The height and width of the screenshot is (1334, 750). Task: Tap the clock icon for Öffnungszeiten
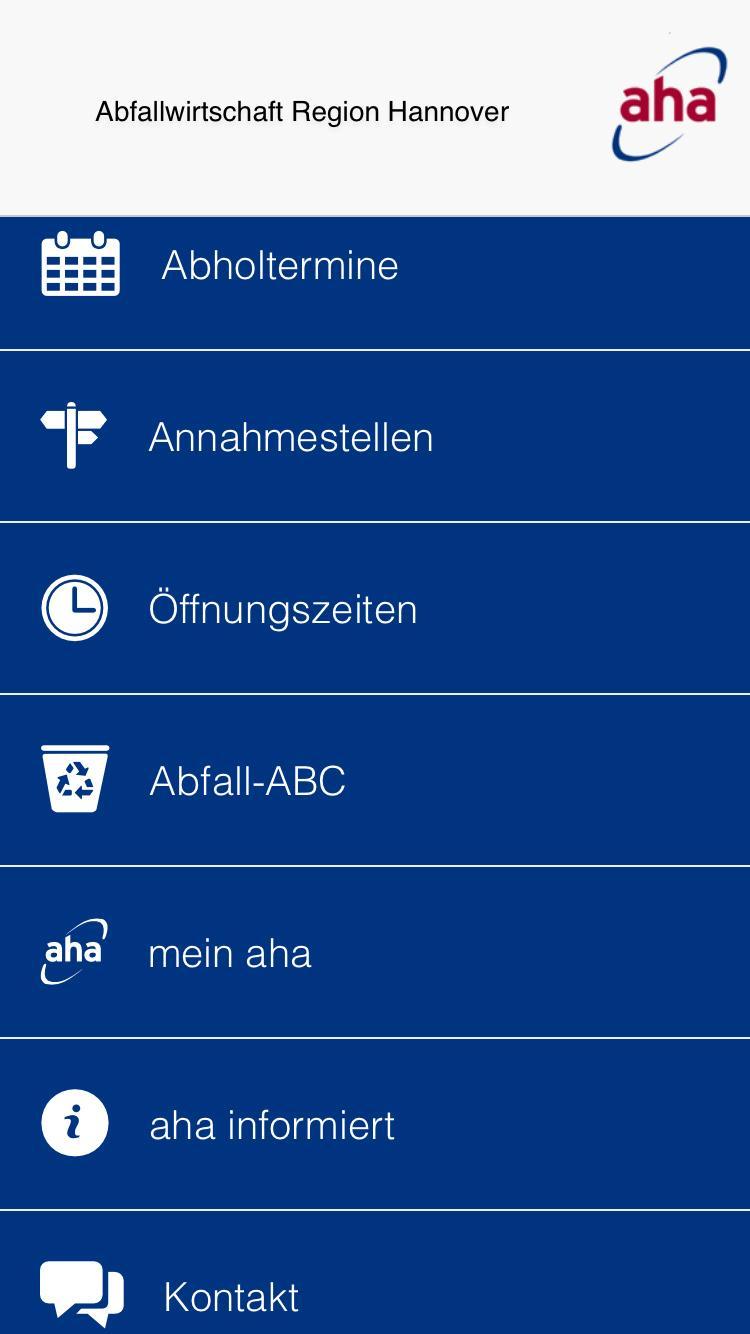coord(74,607)
